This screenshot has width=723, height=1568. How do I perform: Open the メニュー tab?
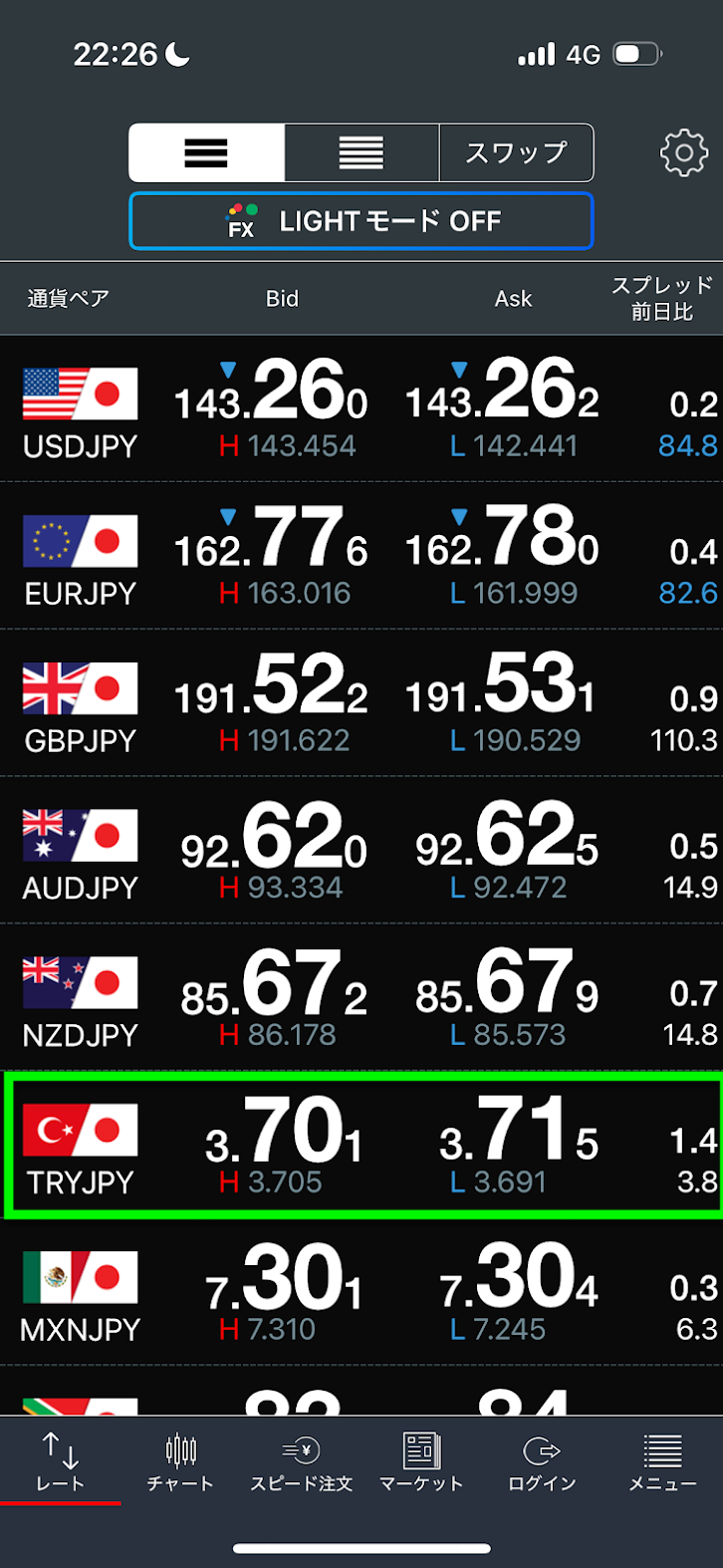click(x=662, y=1462)
